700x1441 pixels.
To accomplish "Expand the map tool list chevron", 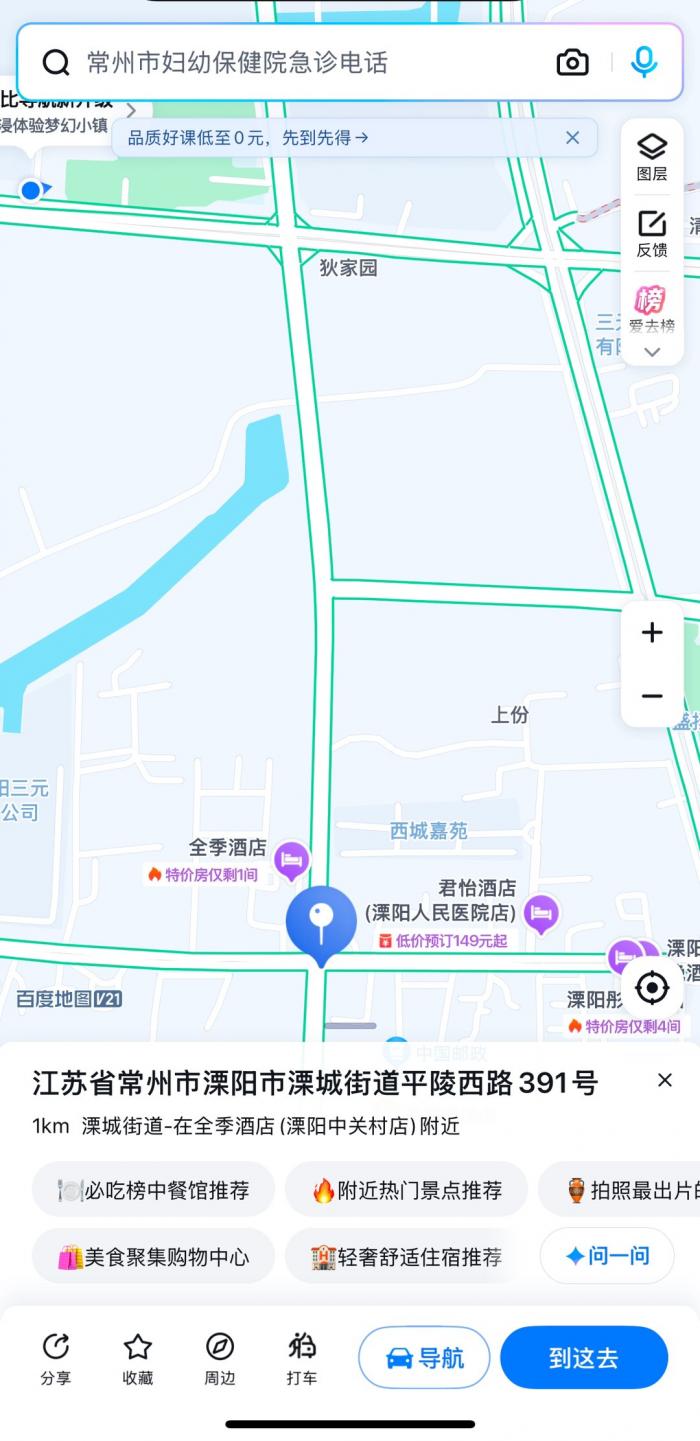I will coord(652,352).
